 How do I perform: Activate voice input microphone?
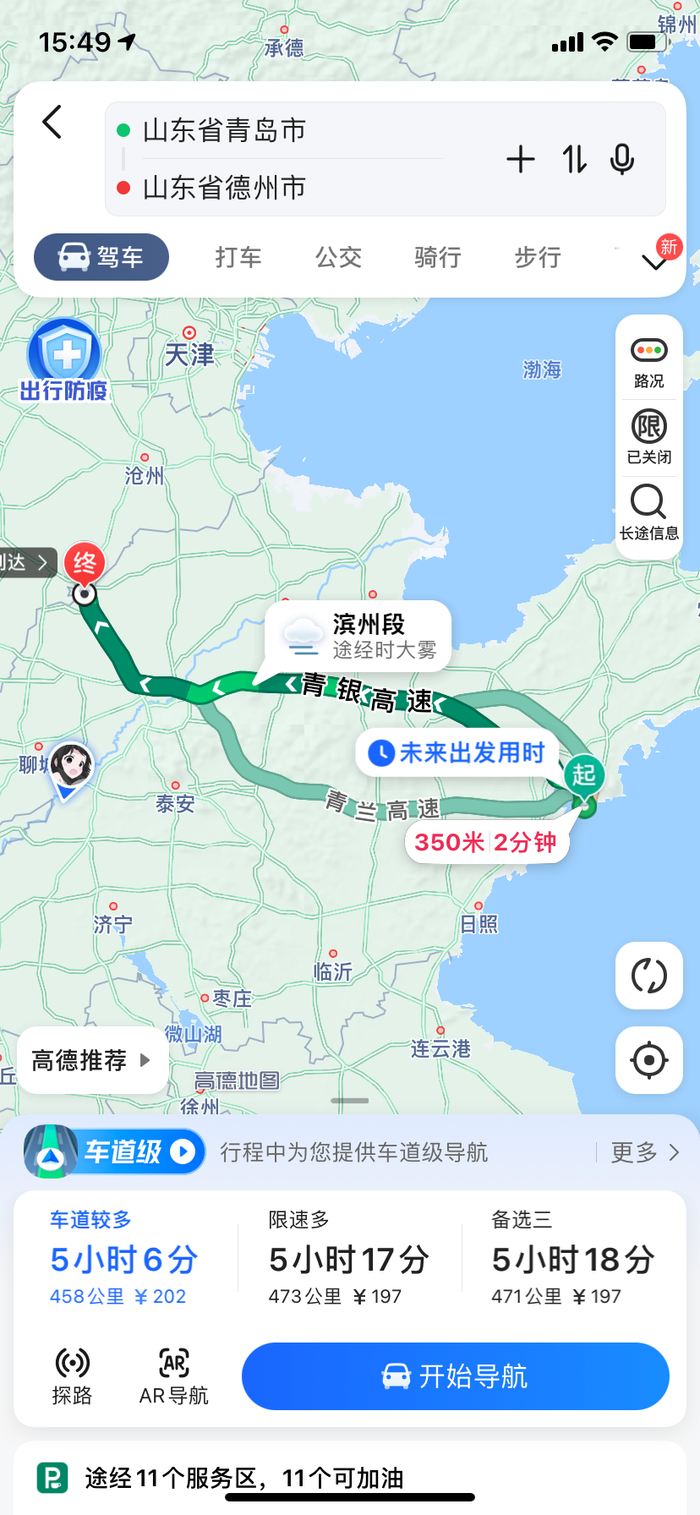(x=622, y=159)
